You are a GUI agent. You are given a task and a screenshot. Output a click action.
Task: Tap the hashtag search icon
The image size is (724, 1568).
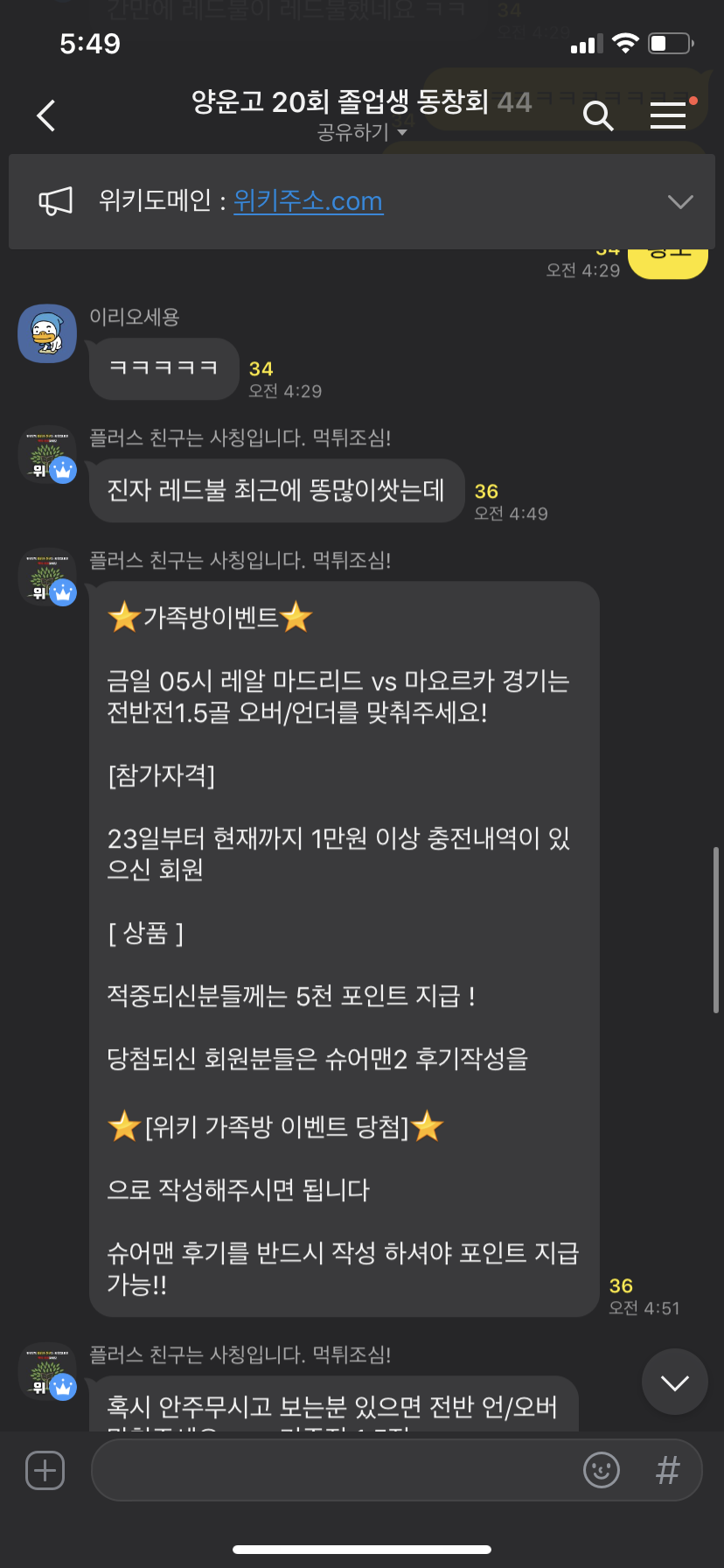[667, 1470]
